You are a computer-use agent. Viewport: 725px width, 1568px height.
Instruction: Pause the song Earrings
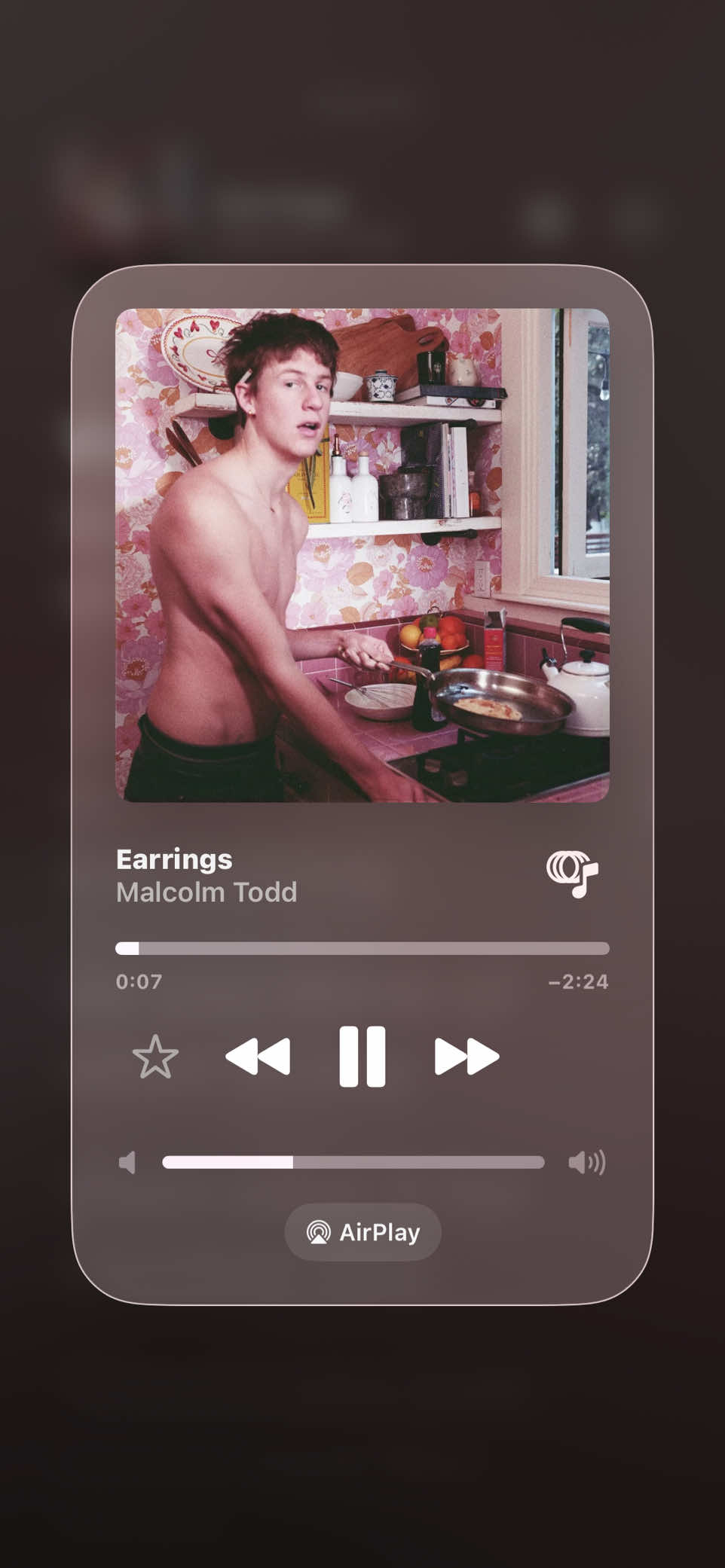tap(362, 1056)
